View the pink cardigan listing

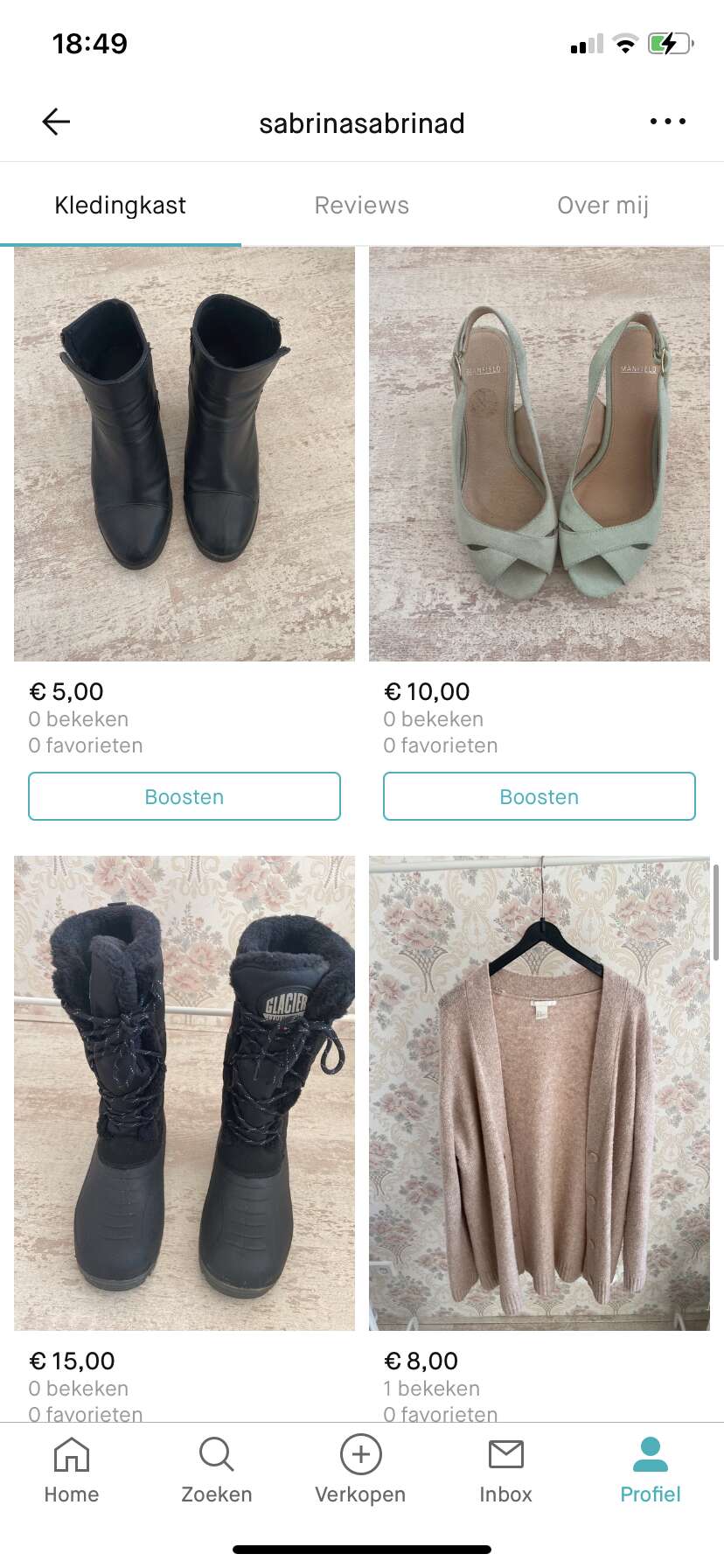point(540,1092)
